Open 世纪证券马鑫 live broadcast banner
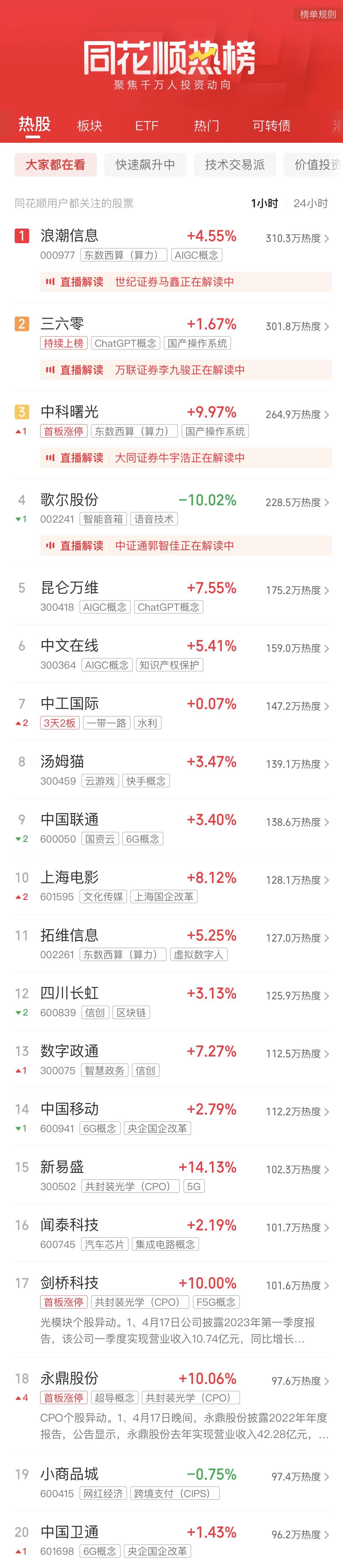343x1568 pixels. click(186, 282)
